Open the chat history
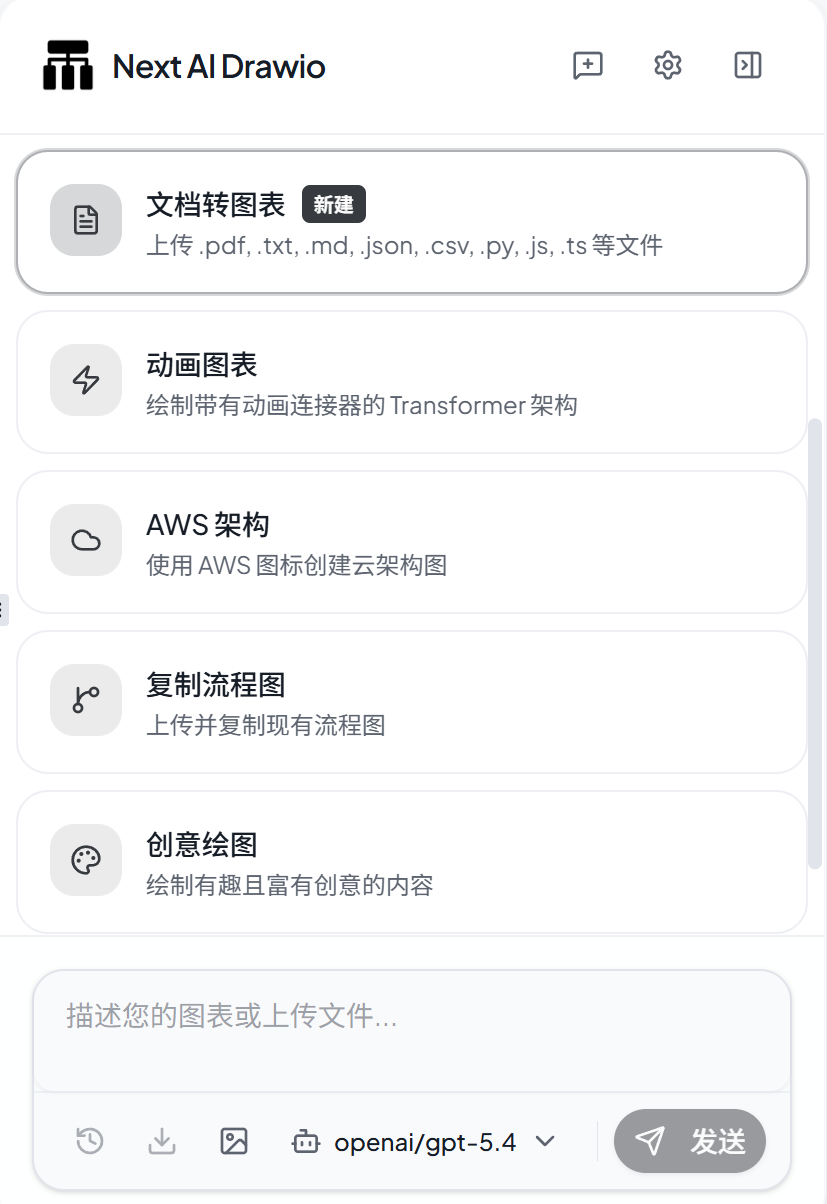This screenshot has height=1204, width=827. pos(89,1141)
